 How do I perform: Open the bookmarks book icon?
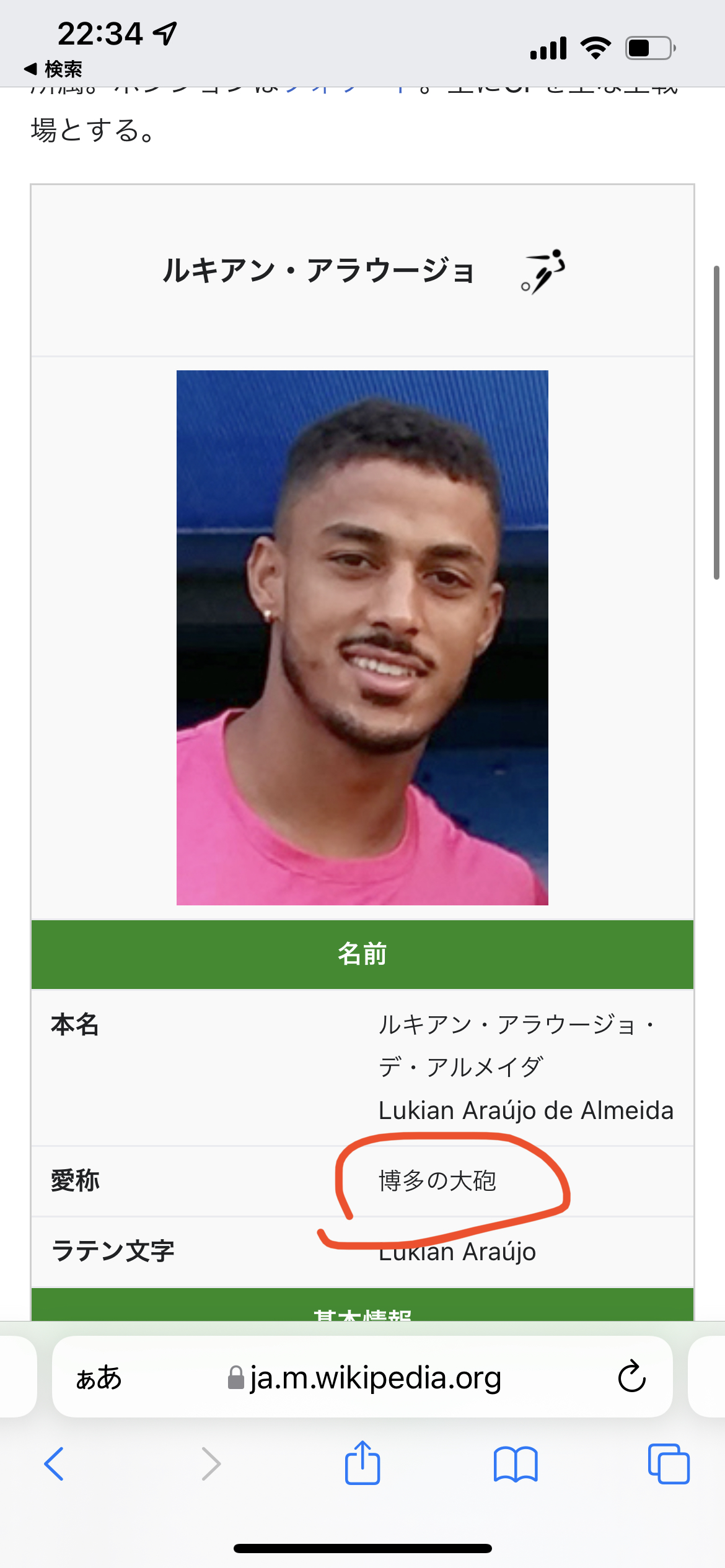coord(515,1463)
